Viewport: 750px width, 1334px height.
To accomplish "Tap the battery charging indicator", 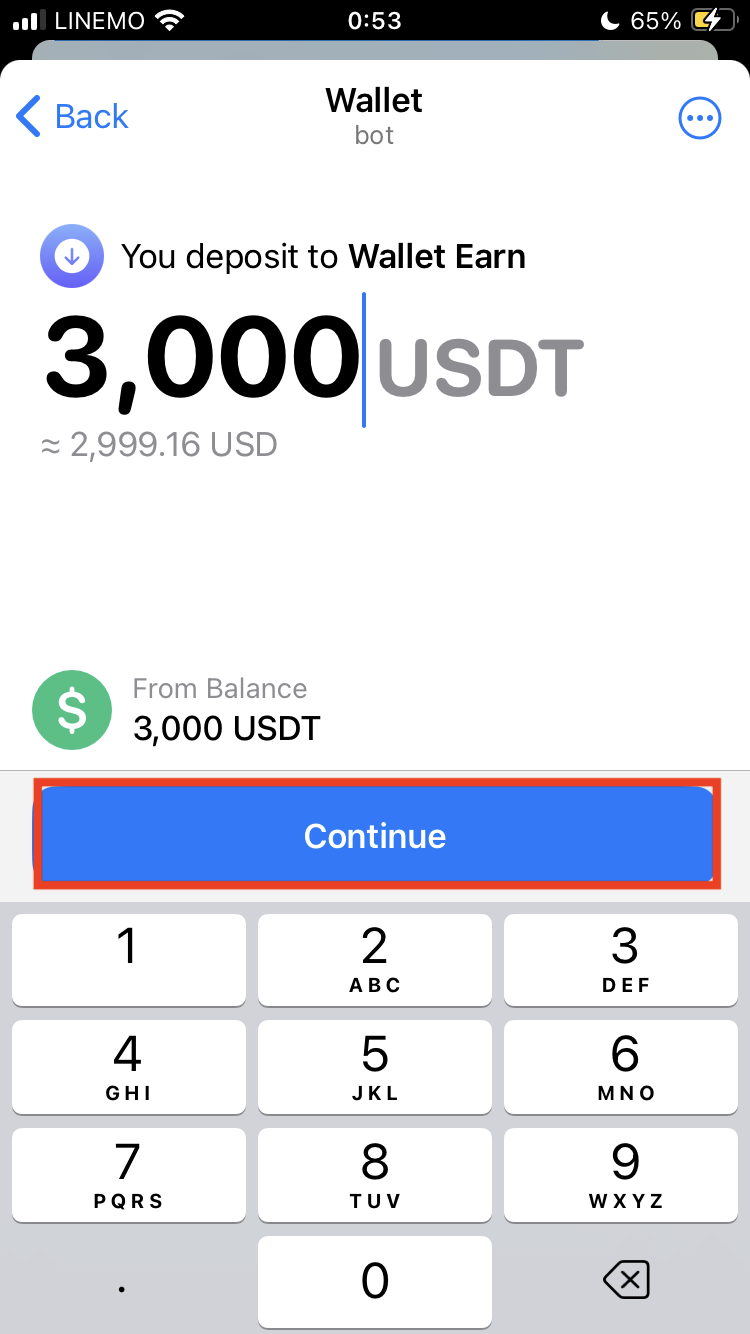I will tap(716, 18).
